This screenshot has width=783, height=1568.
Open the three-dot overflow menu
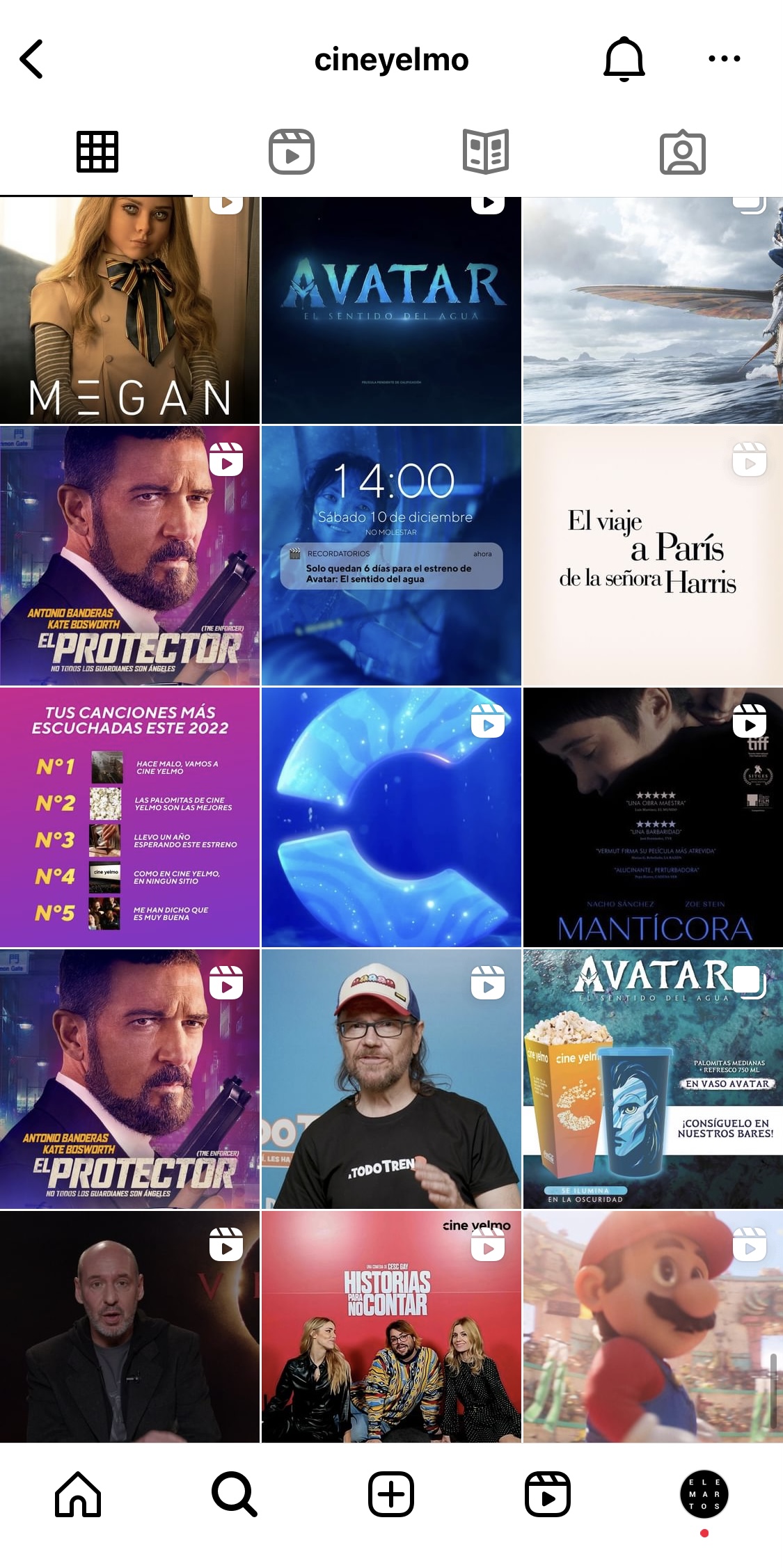[724, 59]
